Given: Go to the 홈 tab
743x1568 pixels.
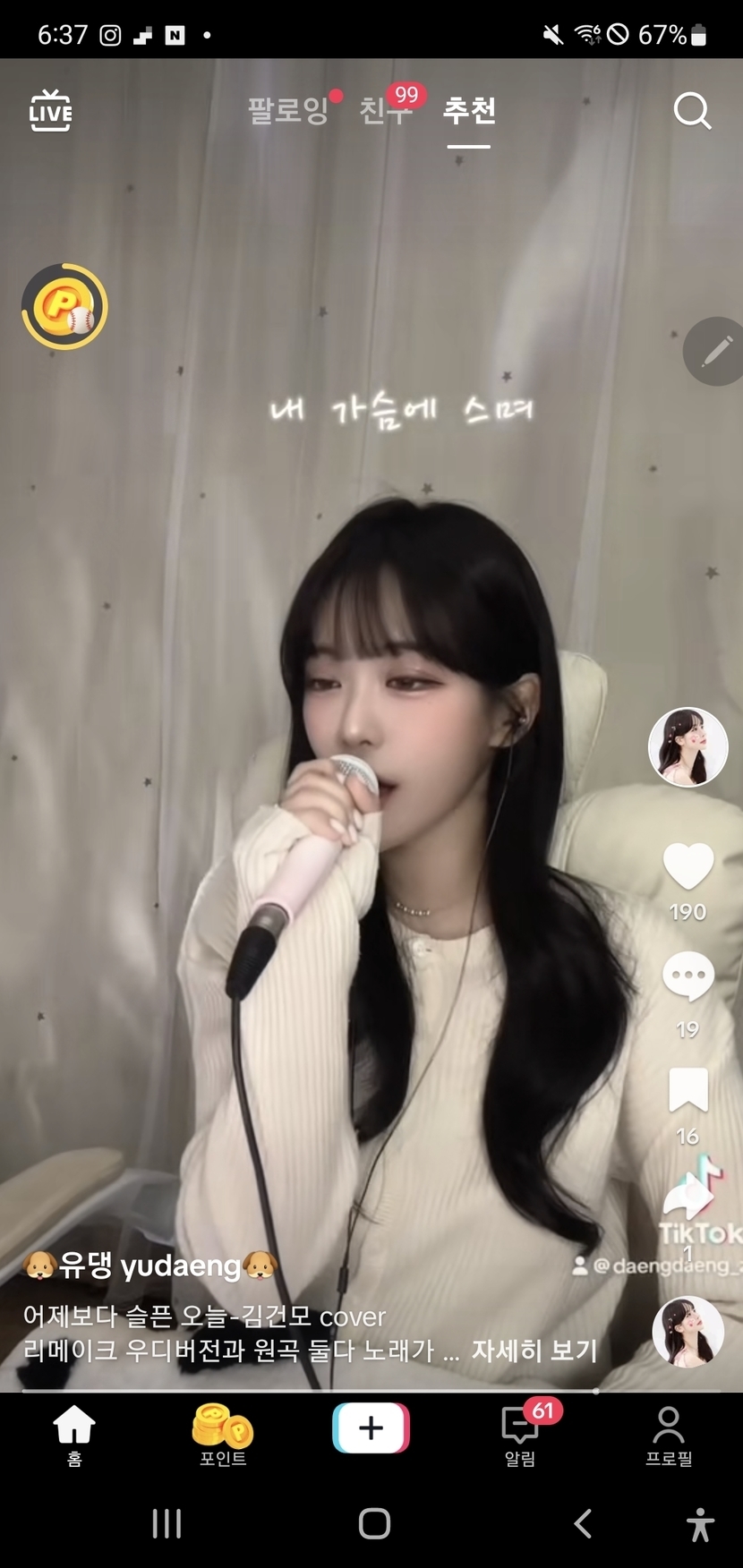Looking at the screenshot, I should (x=74, y=1434).
